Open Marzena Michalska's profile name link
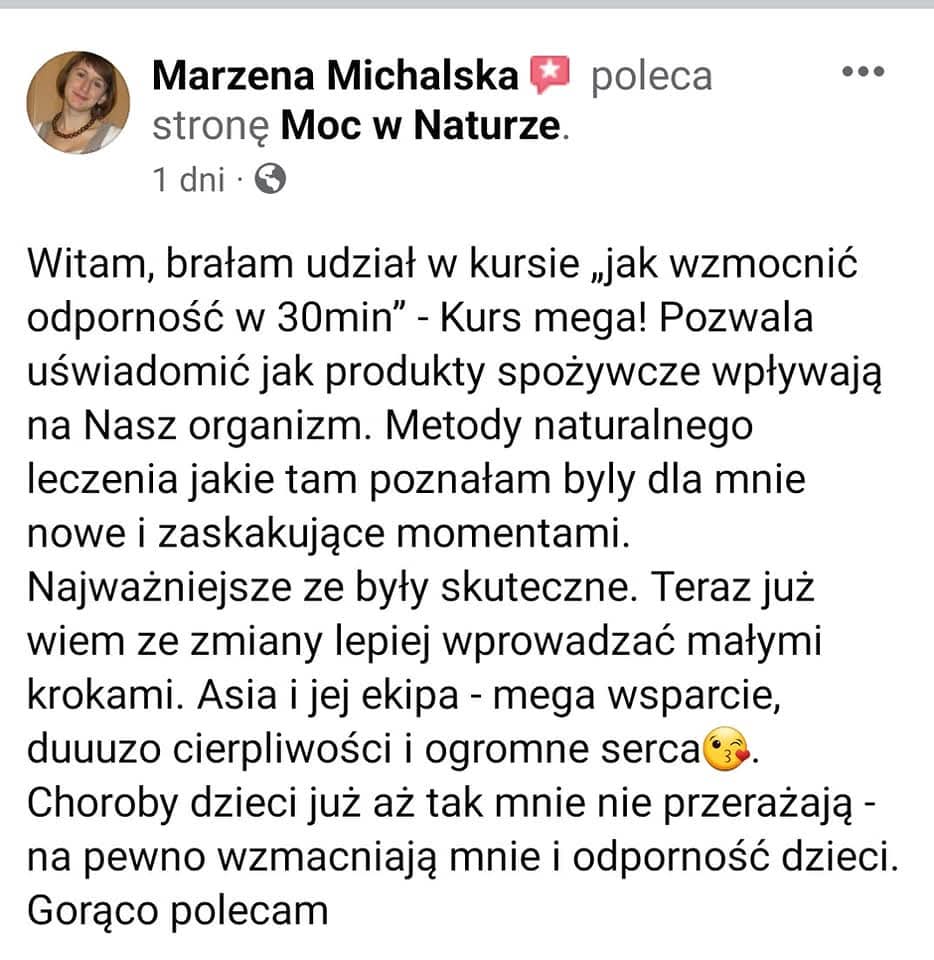 pos(335,75)
